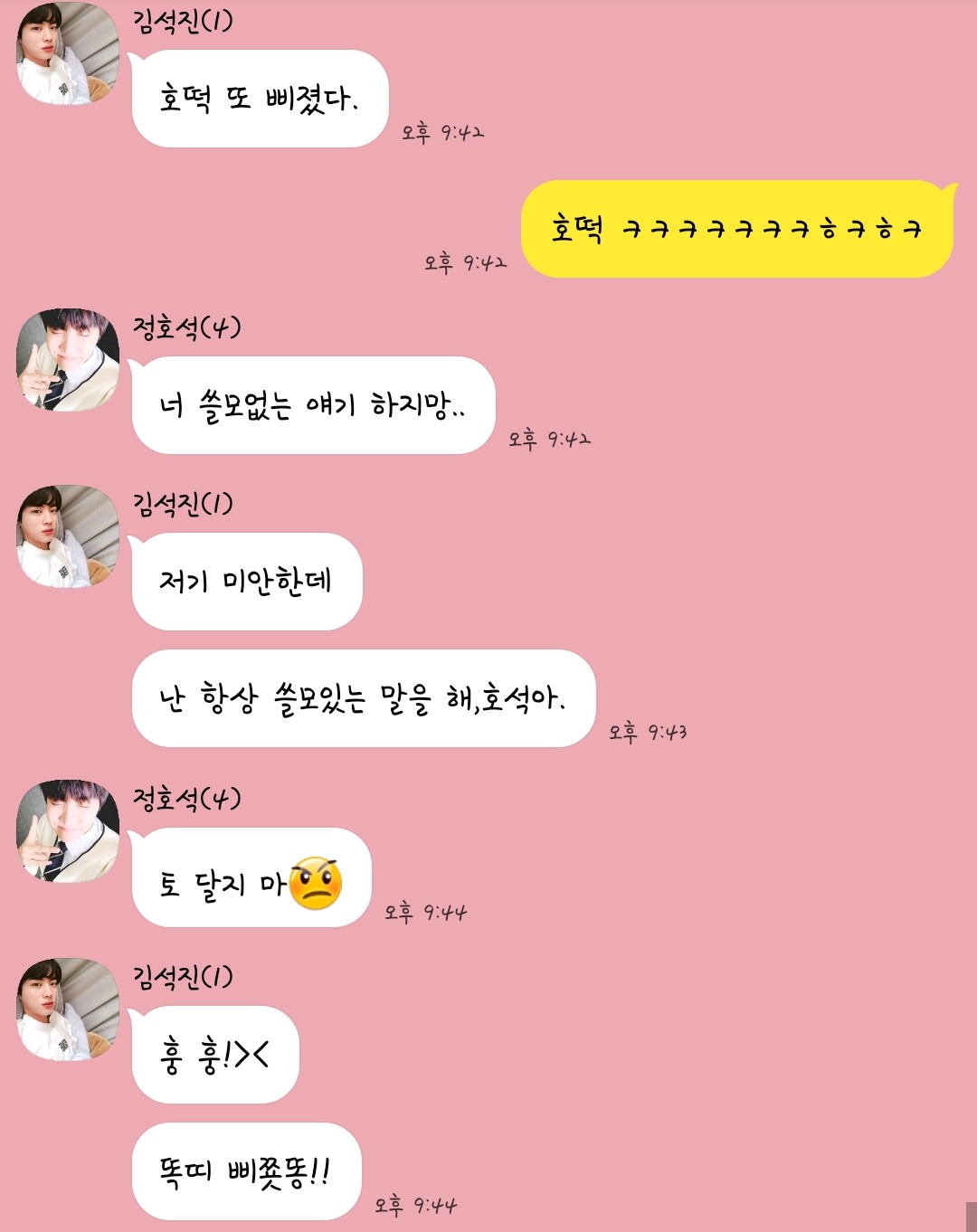Open 김석진's avatar beside '훙 훙!><' message

tap(68, 1009)
